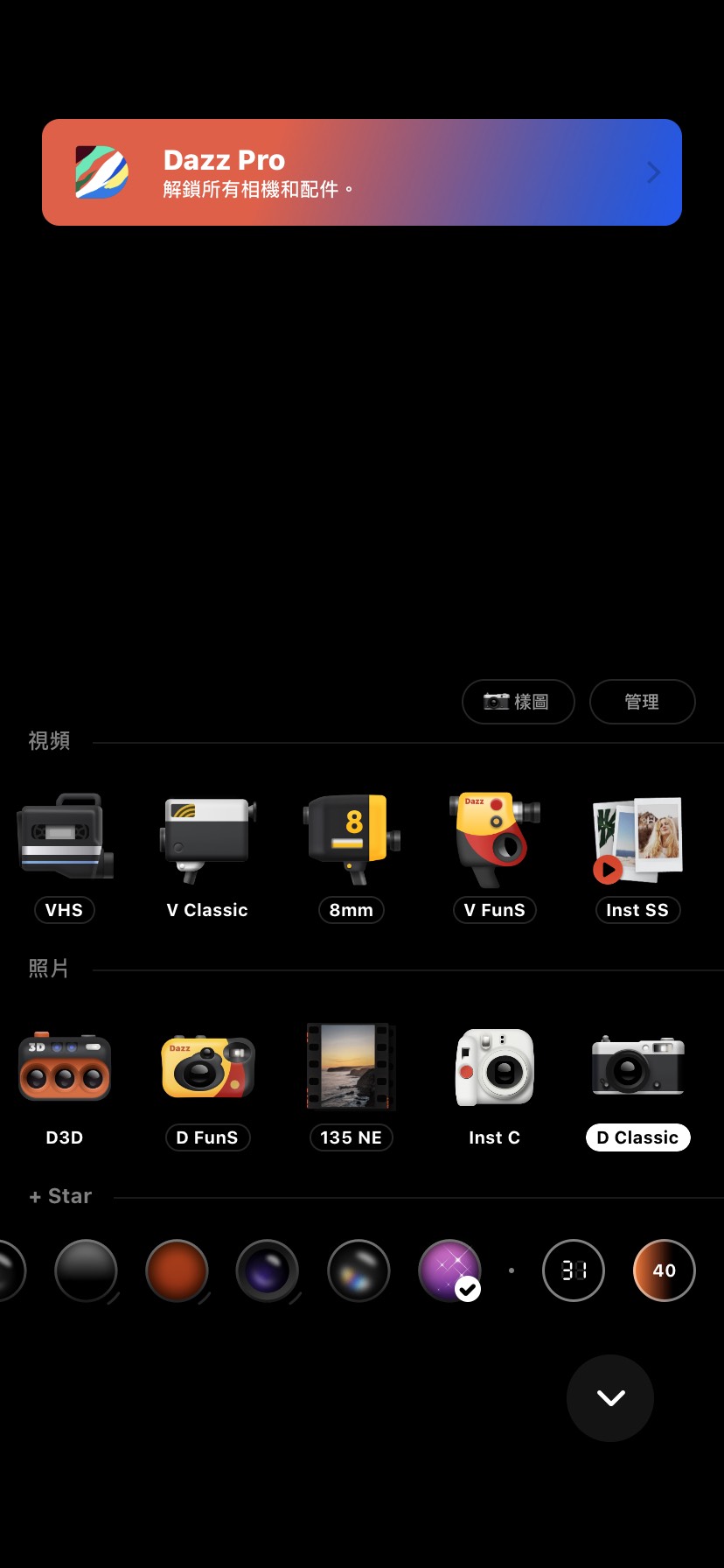Select the Inst SS camera
This screenshot has height=1568, width=724.
pos(637,839)
